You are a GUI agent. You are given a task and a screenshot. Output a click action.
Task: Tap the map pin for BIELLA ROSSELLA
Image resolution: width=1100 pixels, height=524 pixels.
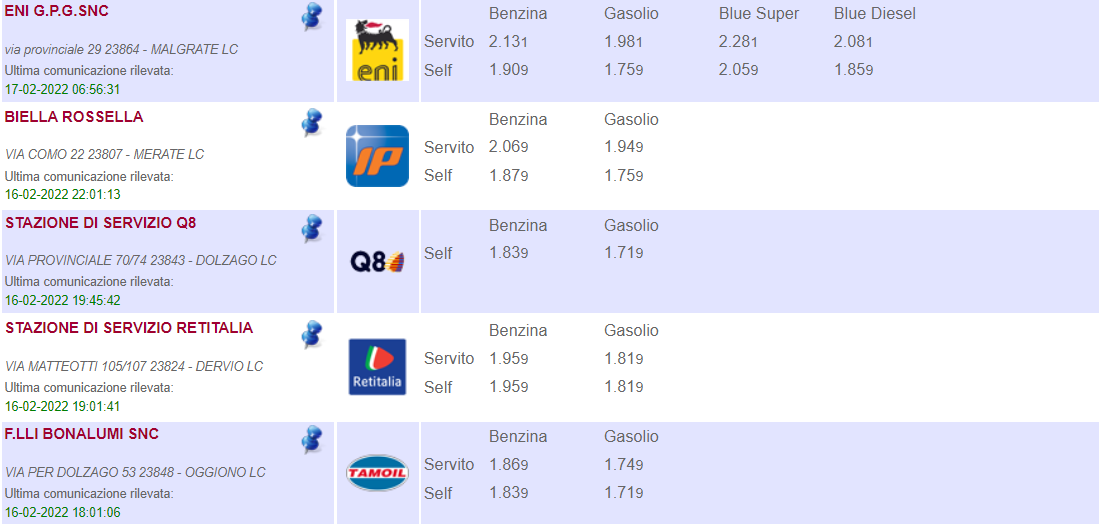[x=312, y=123]
